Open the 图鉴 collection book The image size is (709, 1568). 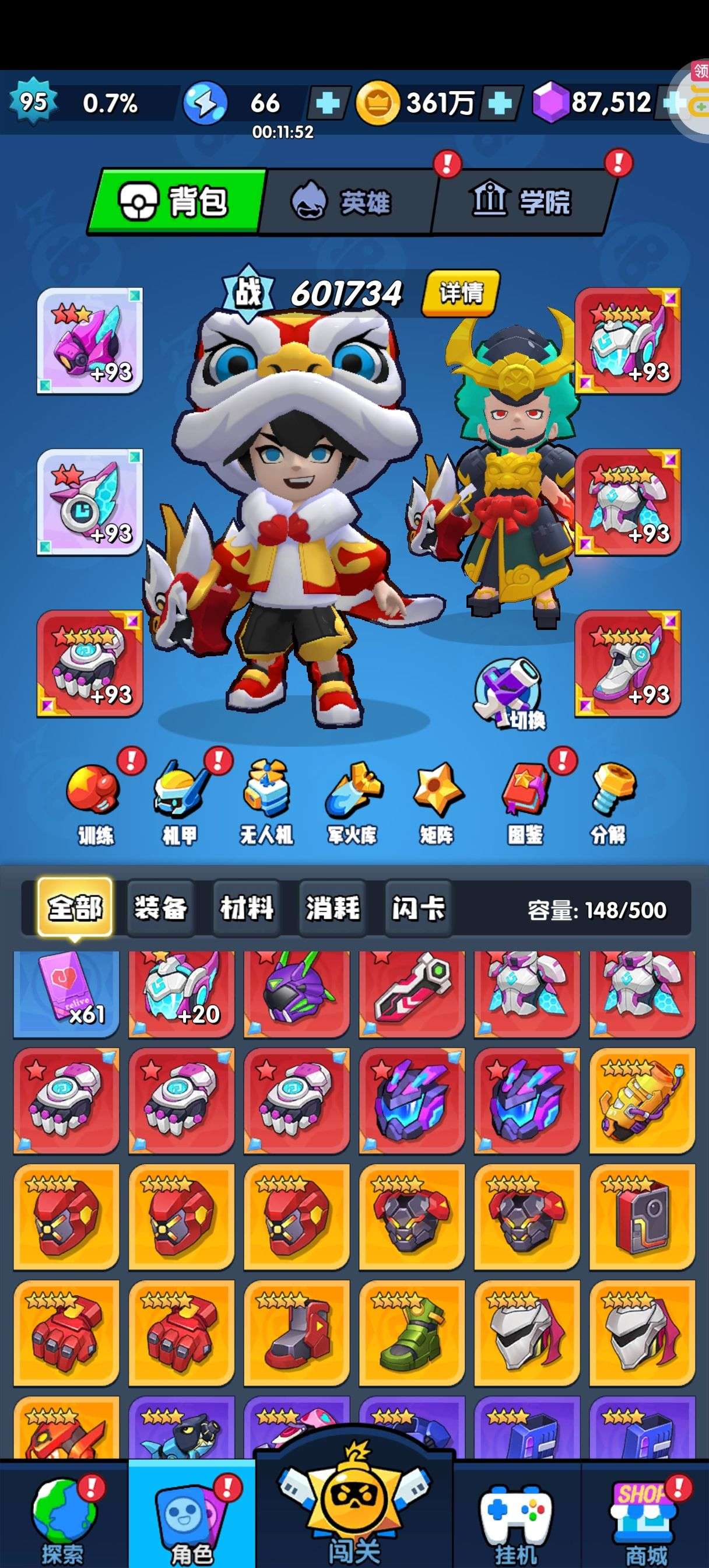525,803
